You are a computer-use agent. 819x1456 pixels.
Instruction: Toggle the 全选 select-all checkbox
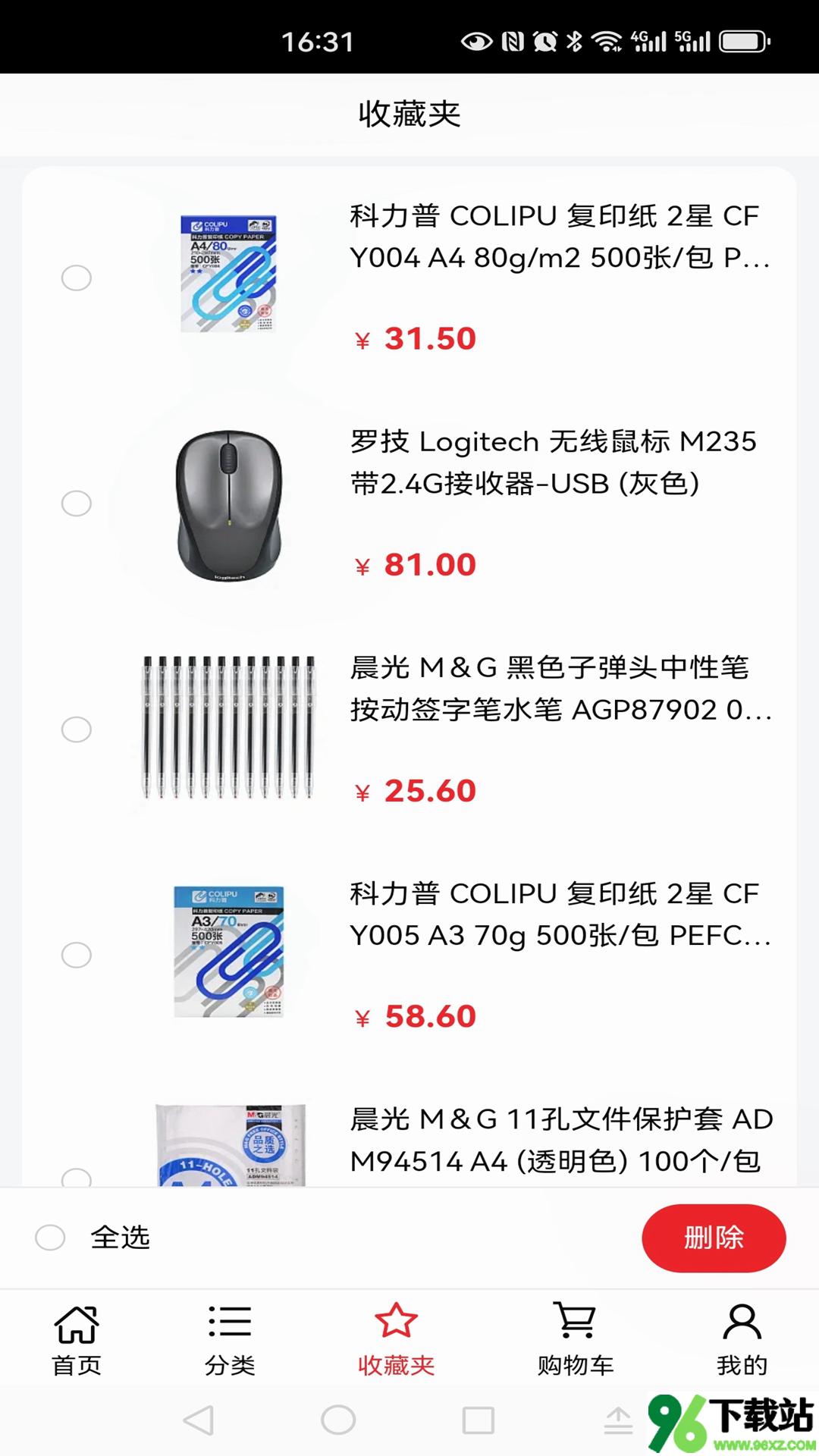(50, 1237)
